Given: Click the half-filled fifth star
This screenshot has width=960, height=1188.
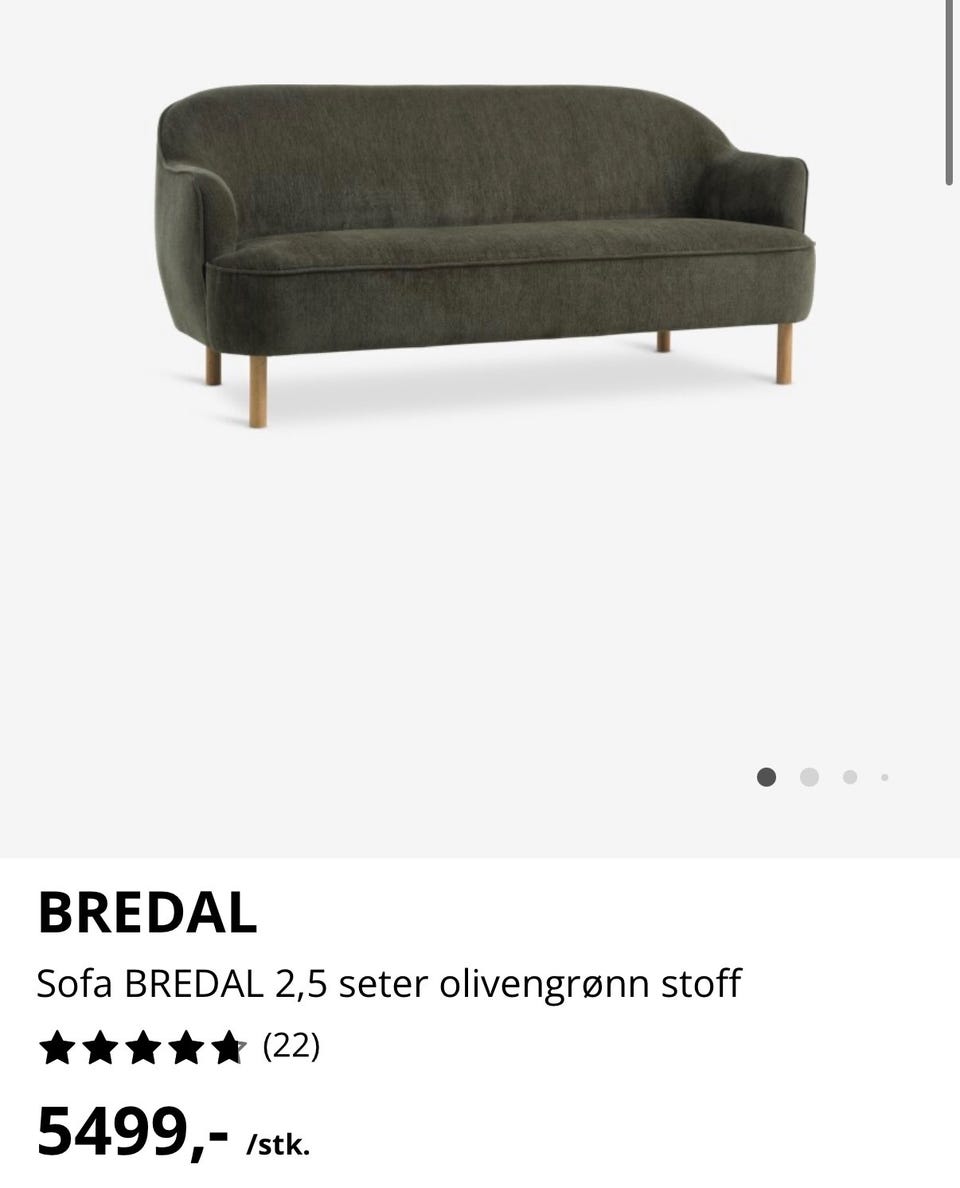Looking at the screenshot, I should (x=231, y=1046).
